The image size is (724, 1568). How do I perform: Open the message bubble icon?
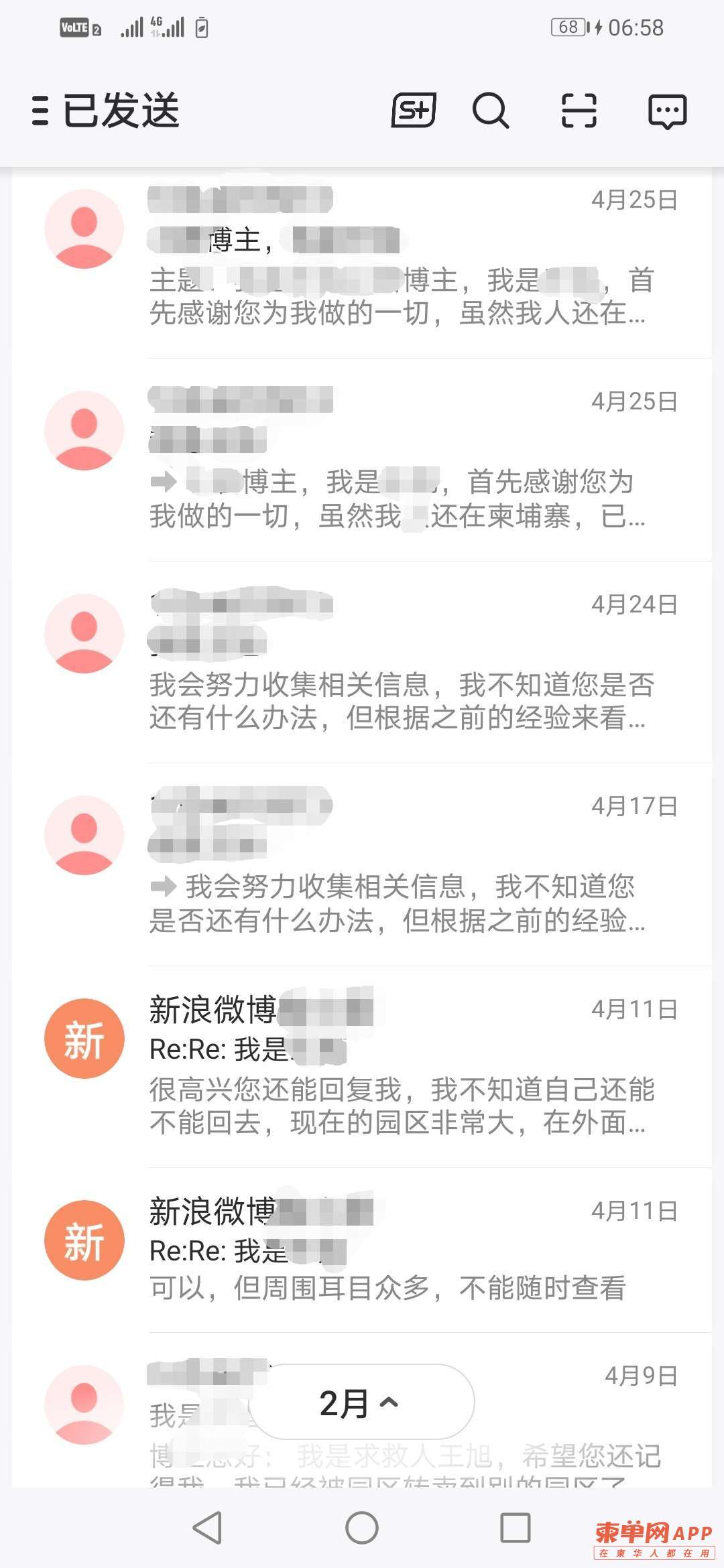[667, 111]
